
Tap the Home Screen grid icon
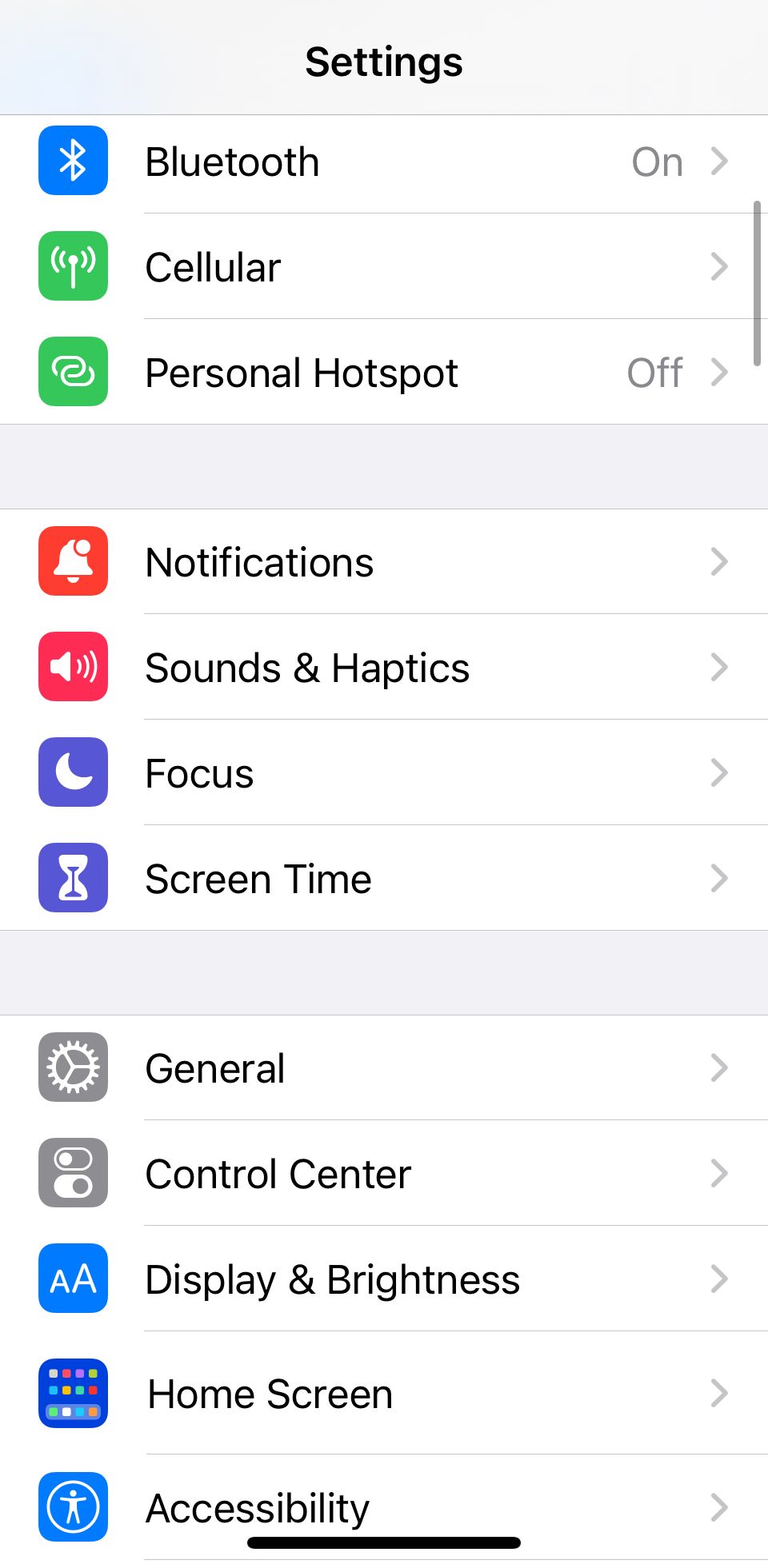[x=73, y=1393]
